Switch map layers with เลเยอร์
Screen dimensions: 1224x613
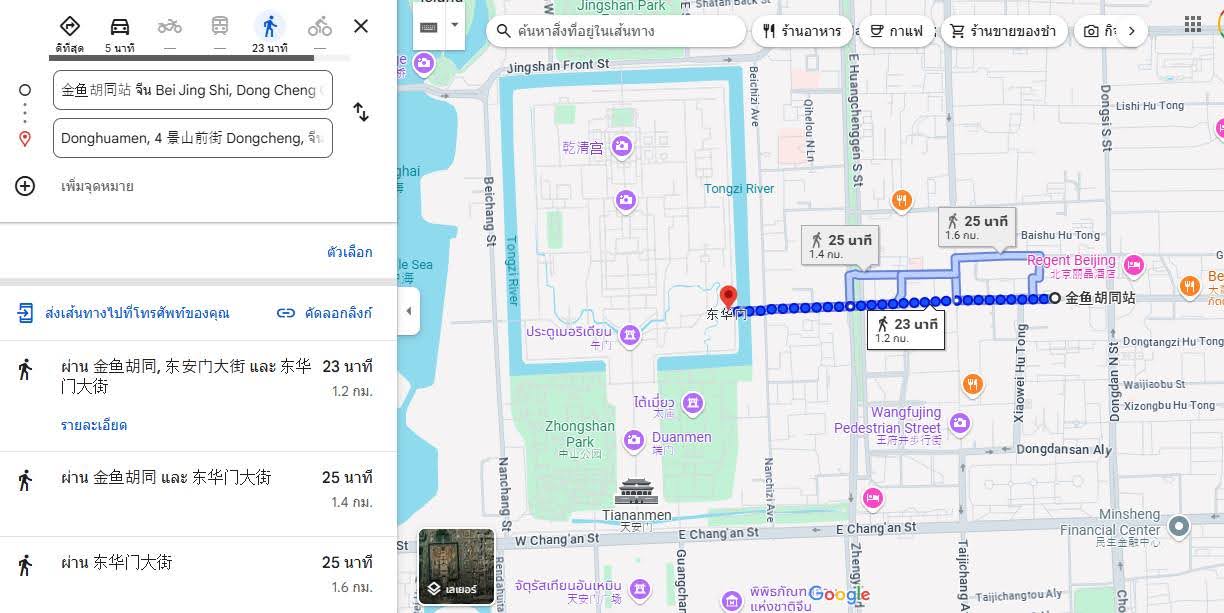(x=456, y=567)
